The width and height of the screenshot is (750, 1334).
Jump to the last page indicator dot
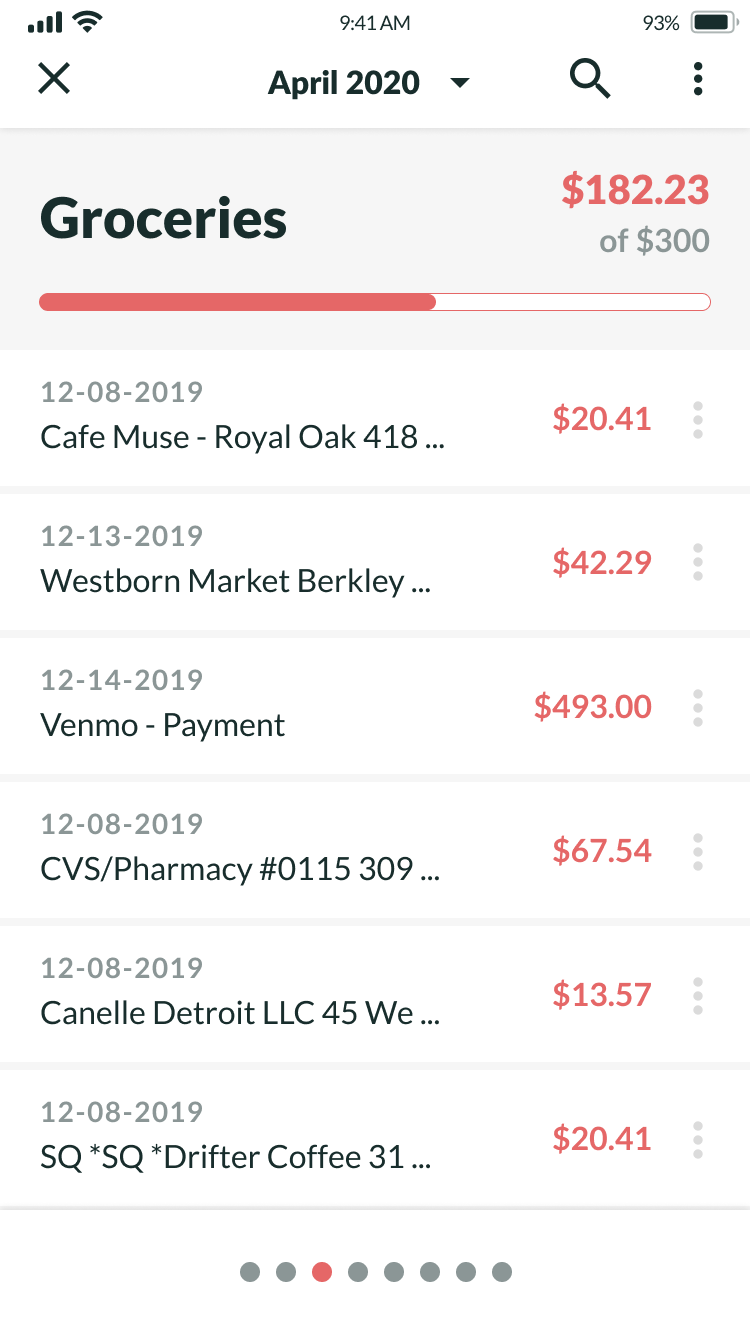tap(502, 1272)
